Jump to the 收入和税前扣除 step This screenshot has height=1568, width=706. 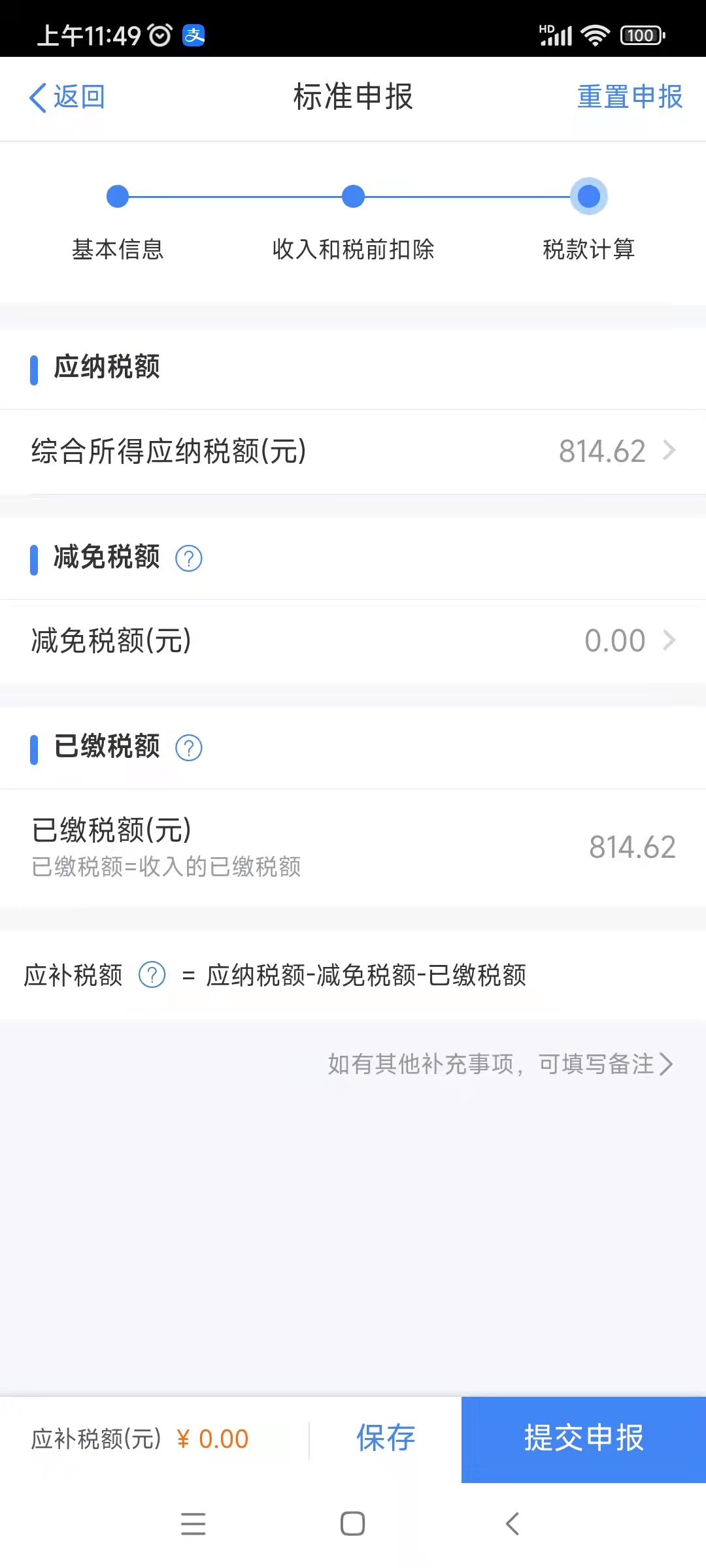click(x=353, y=223)
